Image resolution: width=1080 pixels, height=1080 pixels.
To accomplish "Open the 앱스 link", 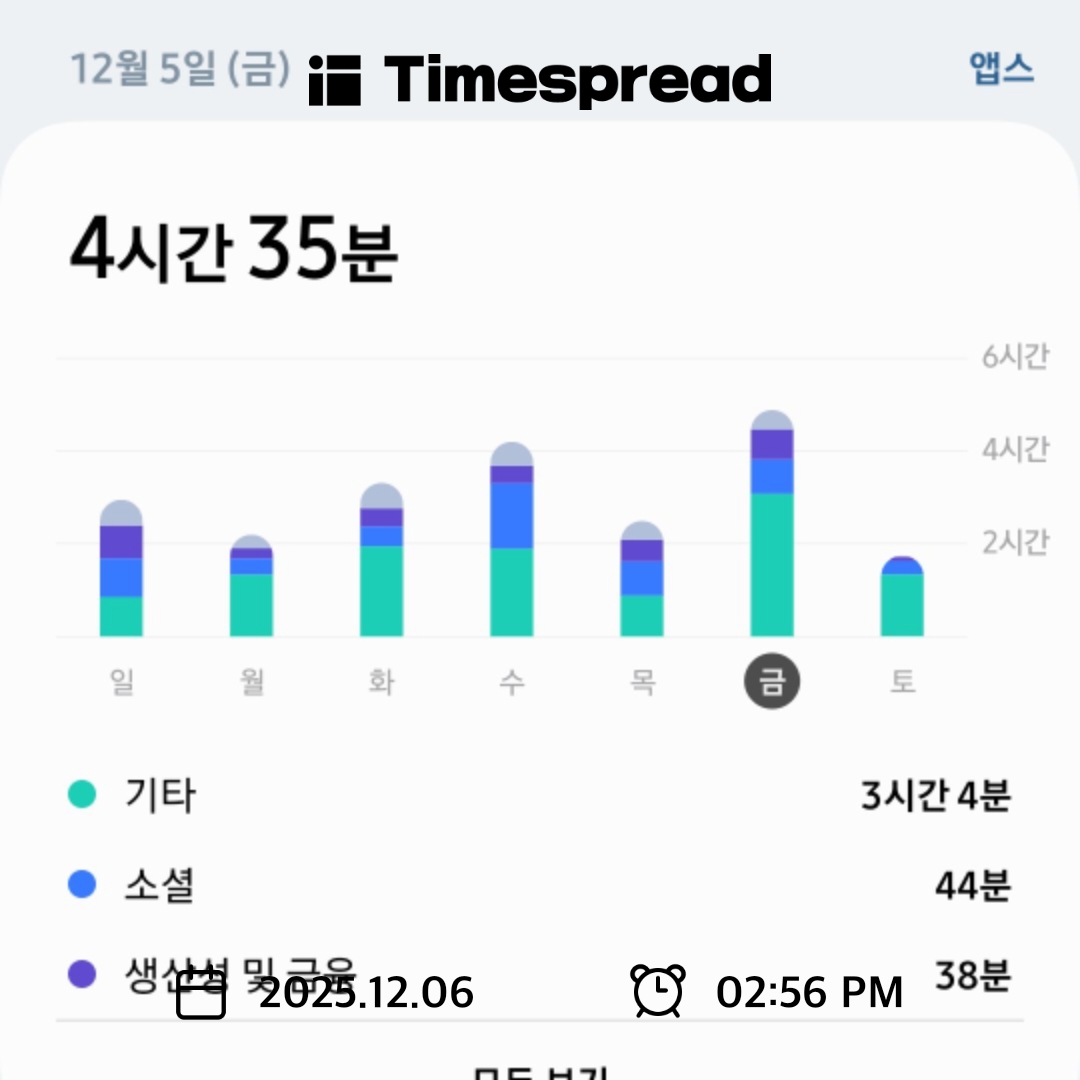I will (x=1001, y=69).
